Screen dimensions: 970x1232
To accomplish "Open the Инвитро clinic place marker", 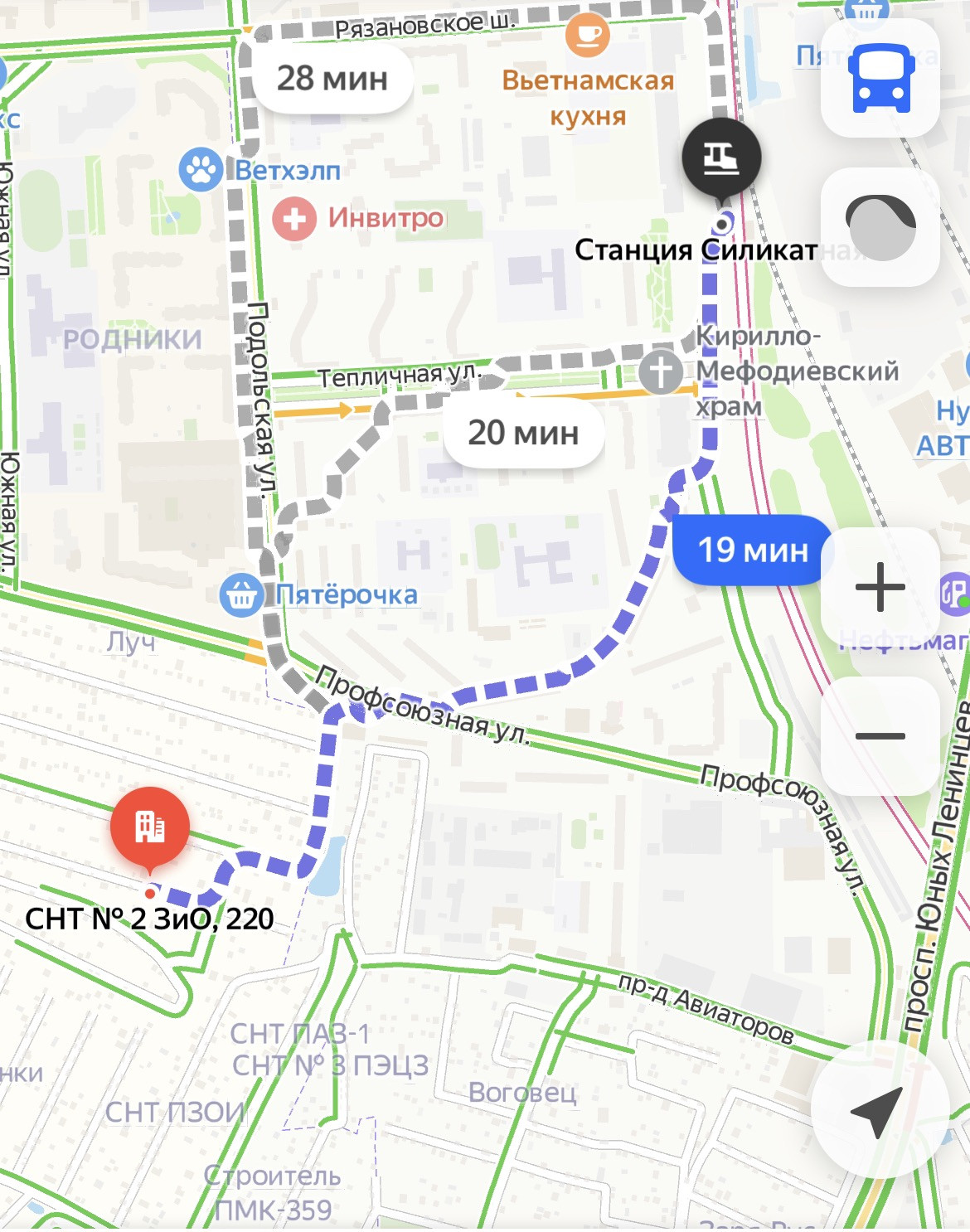I will [x=294, y=219].
